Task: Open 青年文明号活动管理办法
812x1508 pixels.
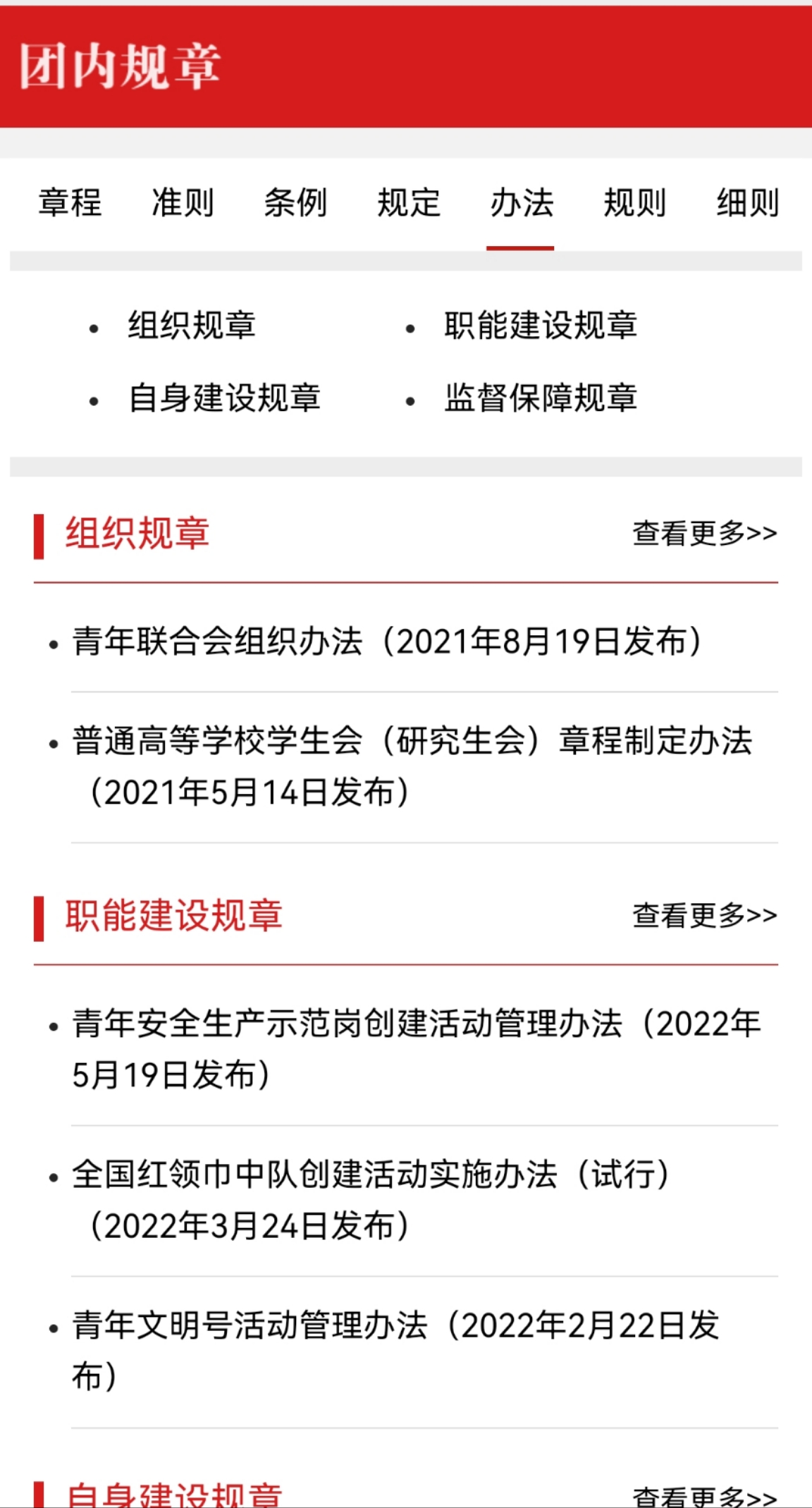Action: pyautogui.click(x=395, y=1351)
